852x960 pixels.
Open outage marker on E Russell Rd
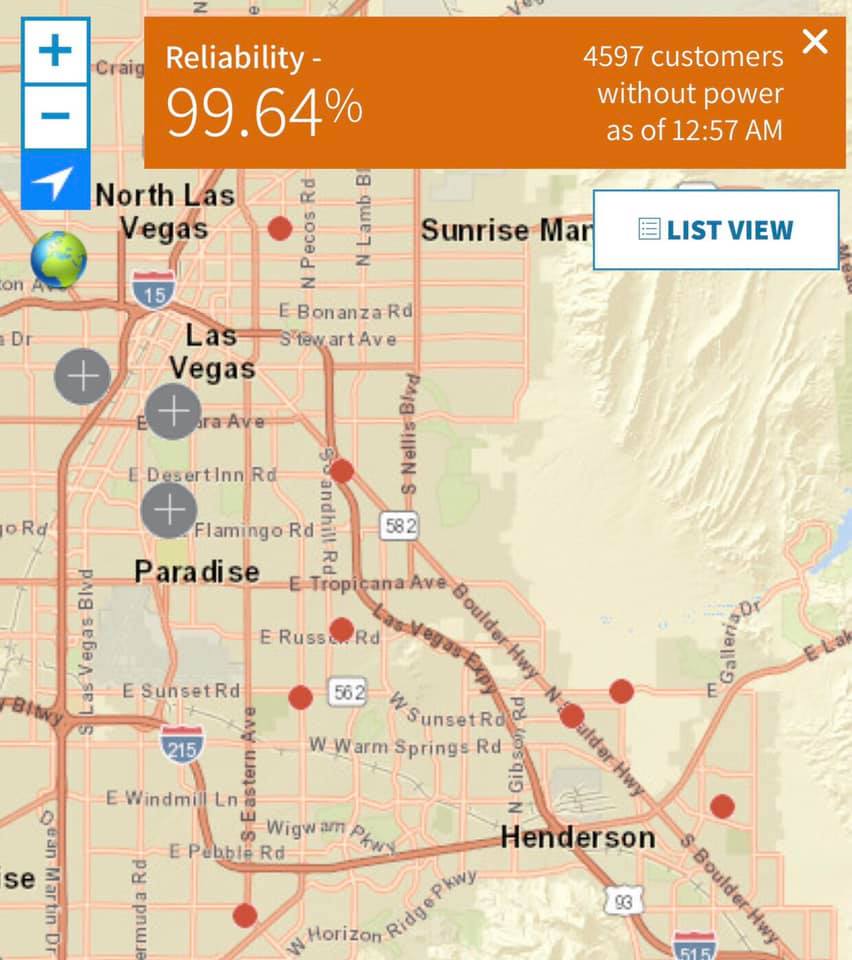342,629
